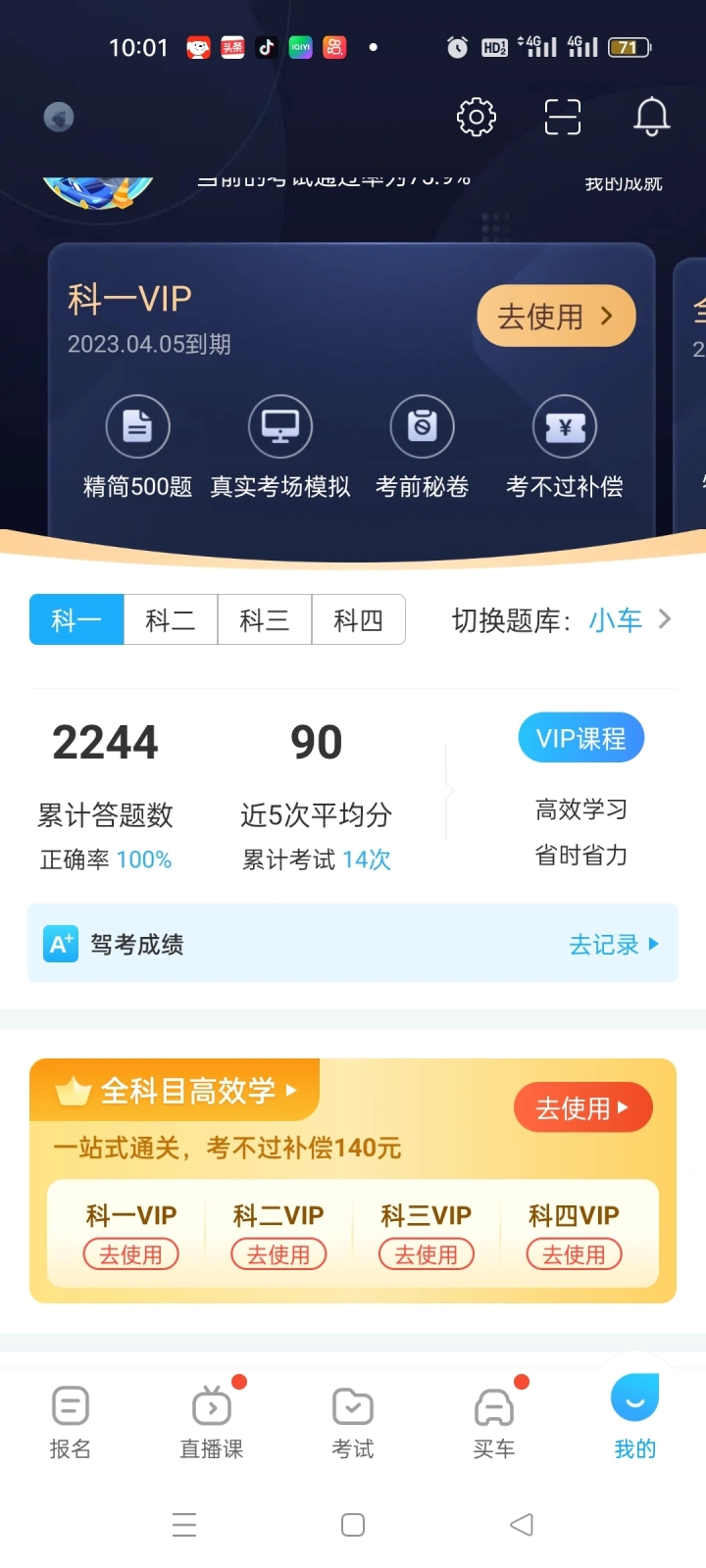The image size is (706, 1568).
Task: Go to the 直播课 tab
Action: (212, 1423)
